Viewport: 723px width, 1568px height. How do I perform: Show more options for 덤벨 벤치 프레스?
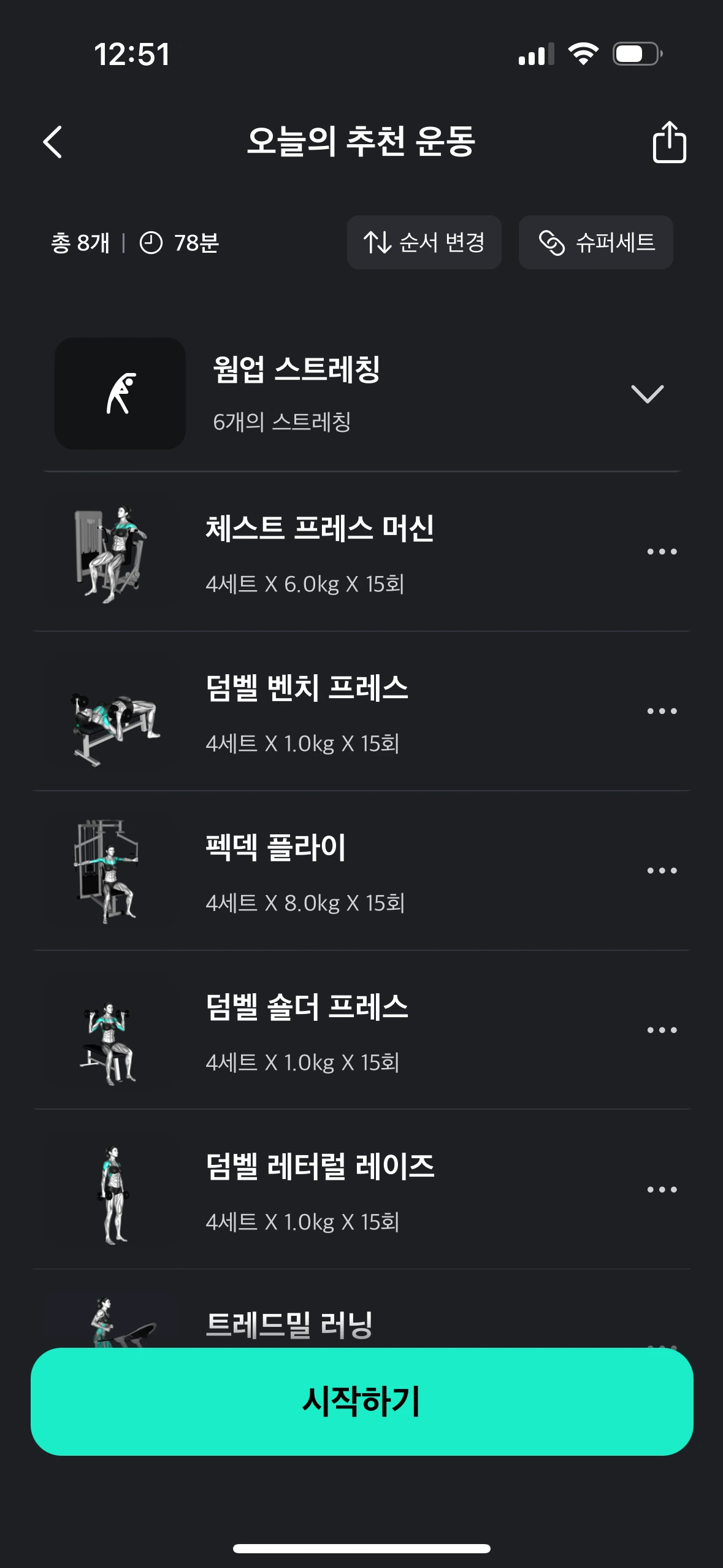[x=662, y=711]
